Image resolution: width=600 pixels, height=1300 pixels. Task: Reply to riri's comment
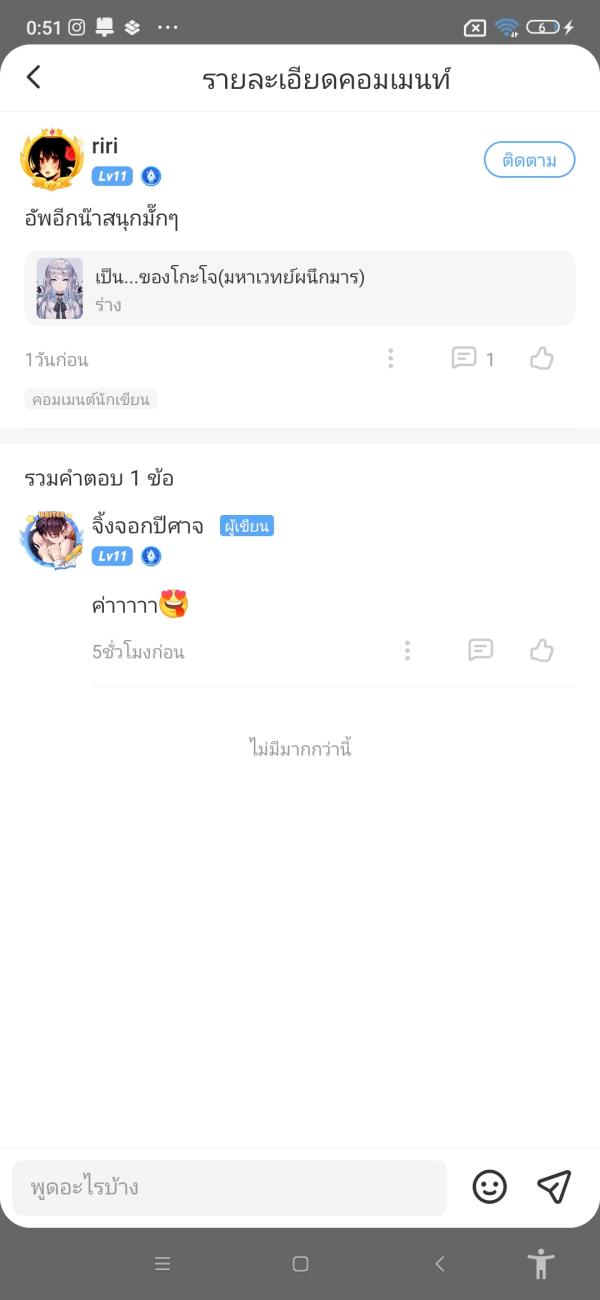pyautogui.click(x=465, y=358)
